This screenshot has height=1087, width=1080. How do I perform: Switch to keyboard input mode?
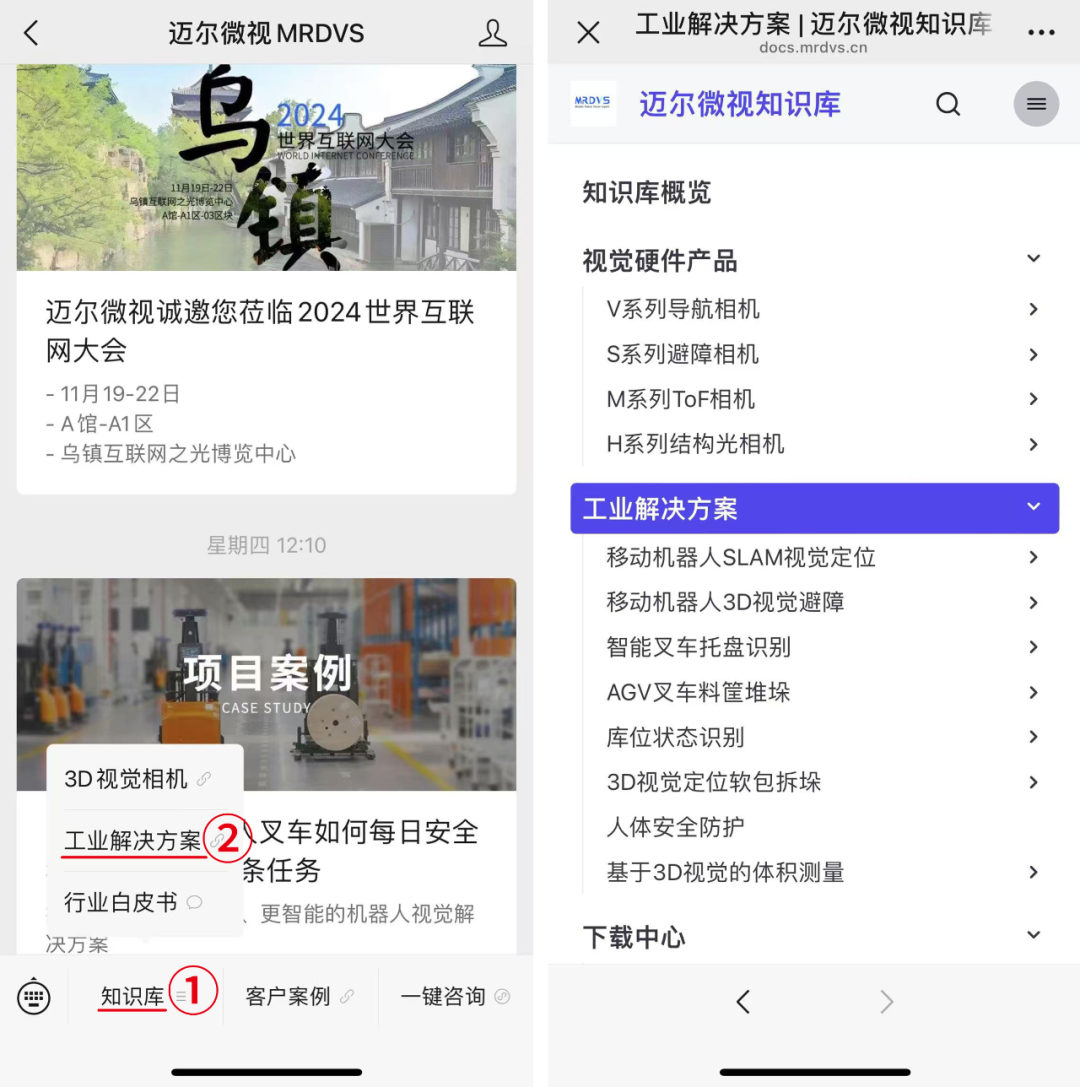[x=34, y=996]
